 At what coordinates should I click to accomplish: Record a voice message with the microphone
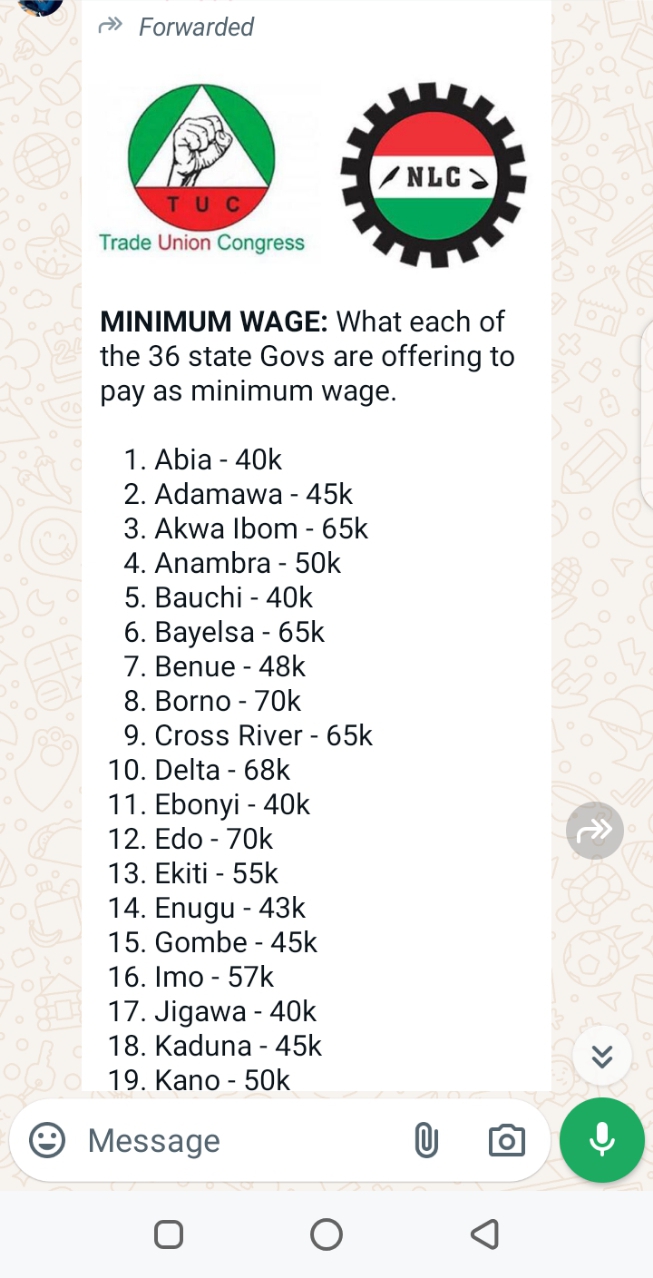602,1140
